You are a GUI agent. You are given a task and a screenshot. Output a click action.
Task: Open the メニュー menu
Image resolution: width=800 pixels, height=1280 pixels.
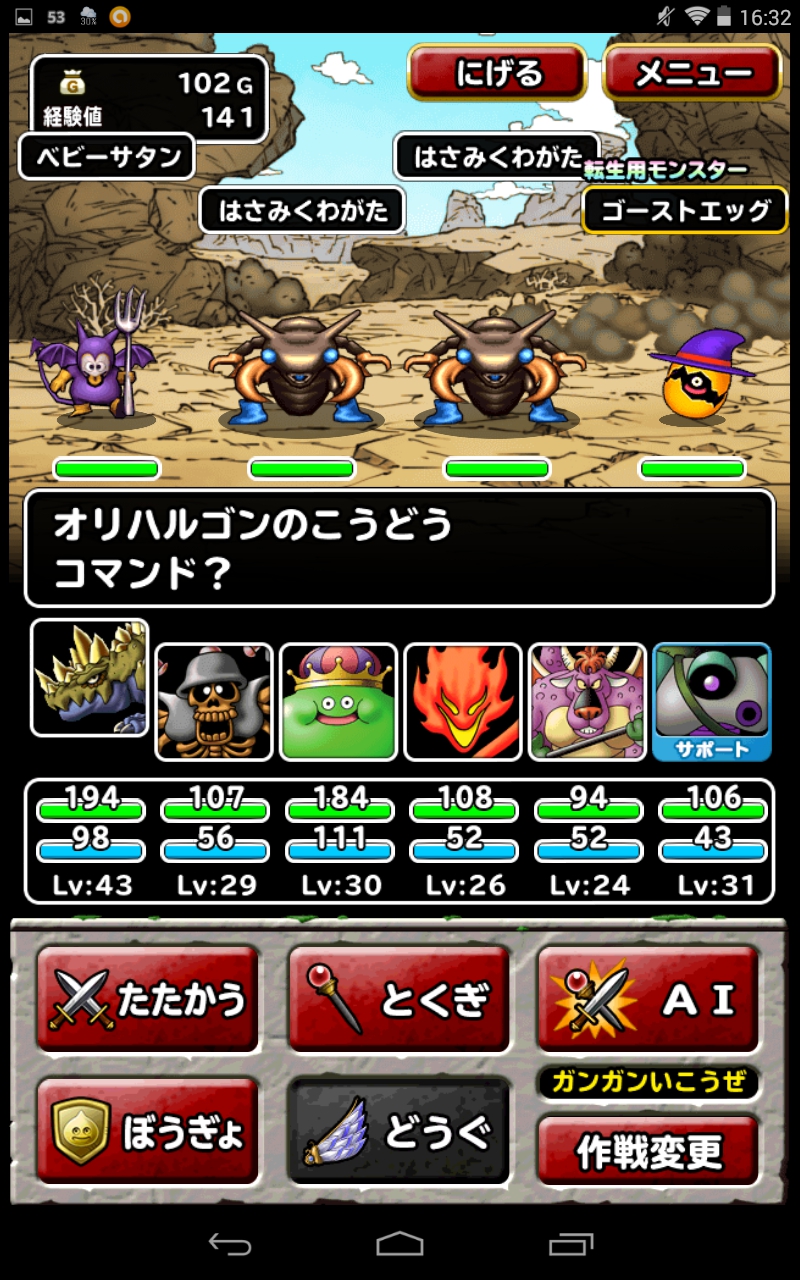(x=692, y=73)
